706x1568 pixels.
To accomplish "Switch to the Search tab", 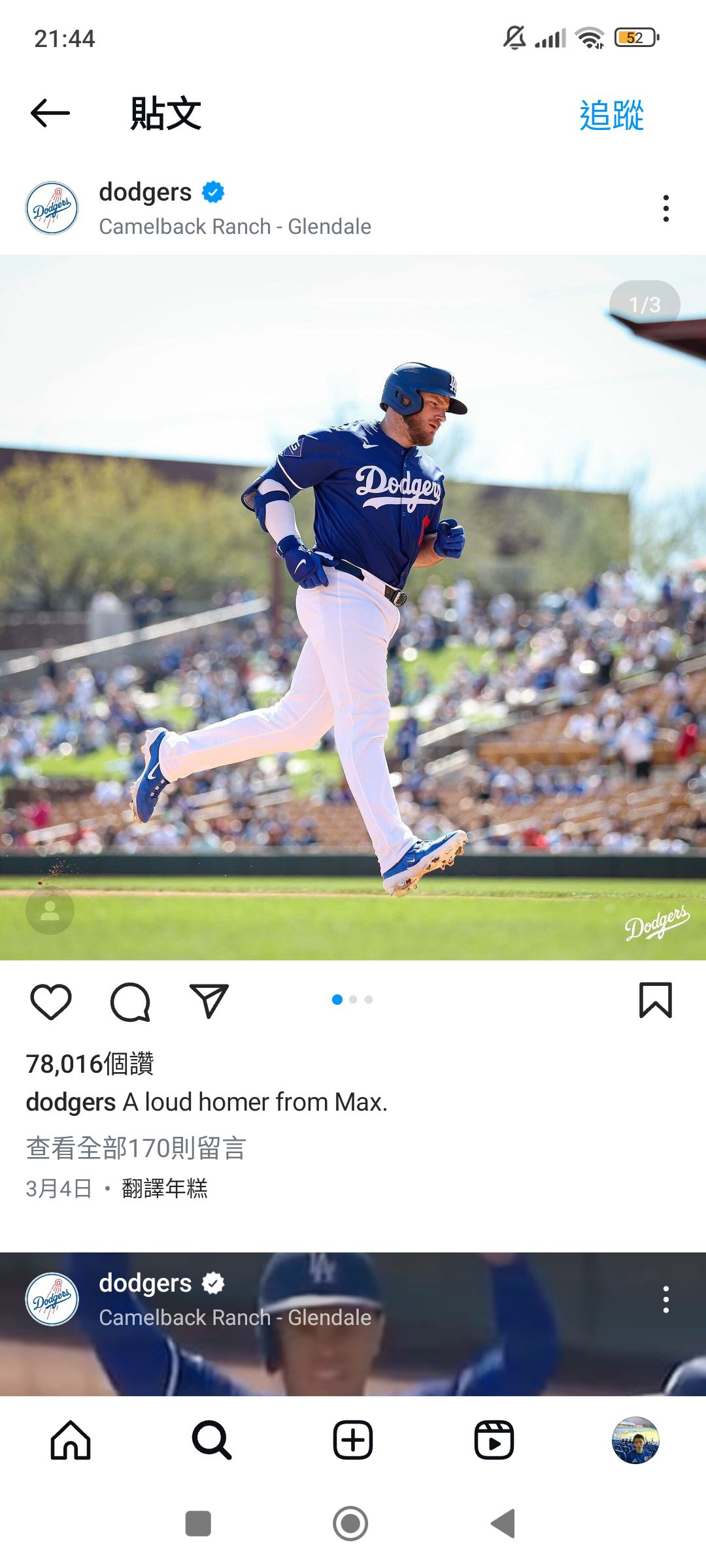I will coord(211,1440).
